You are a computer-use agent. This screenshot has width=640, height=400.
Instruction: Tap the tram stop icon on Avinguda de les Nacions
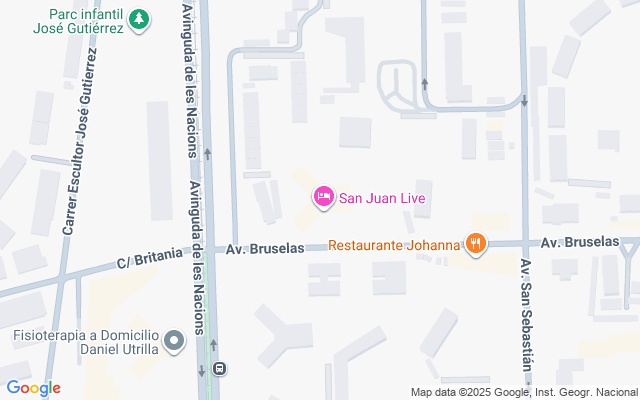(219, 368)
